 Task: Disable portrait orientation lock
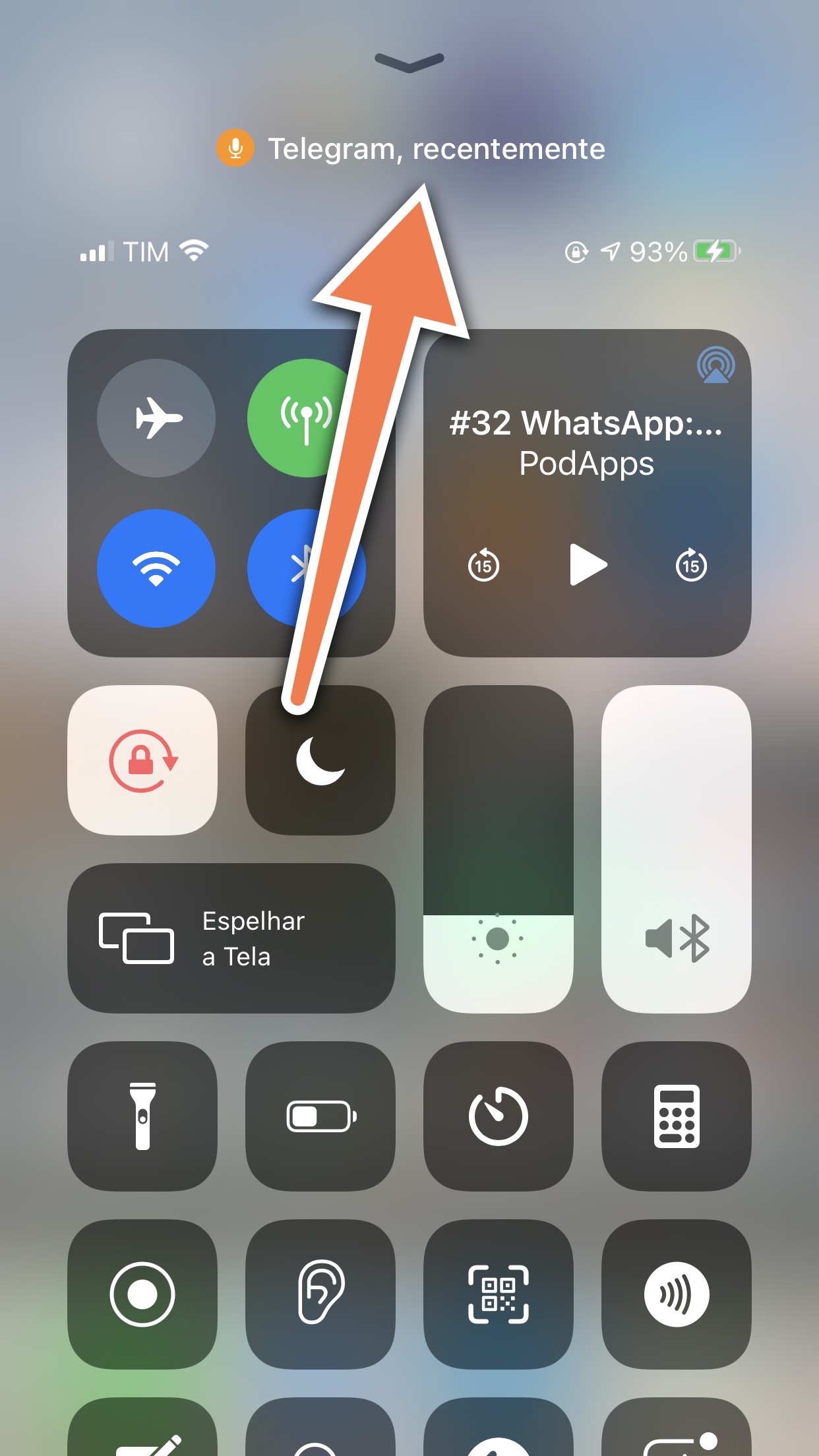[142, 760]
